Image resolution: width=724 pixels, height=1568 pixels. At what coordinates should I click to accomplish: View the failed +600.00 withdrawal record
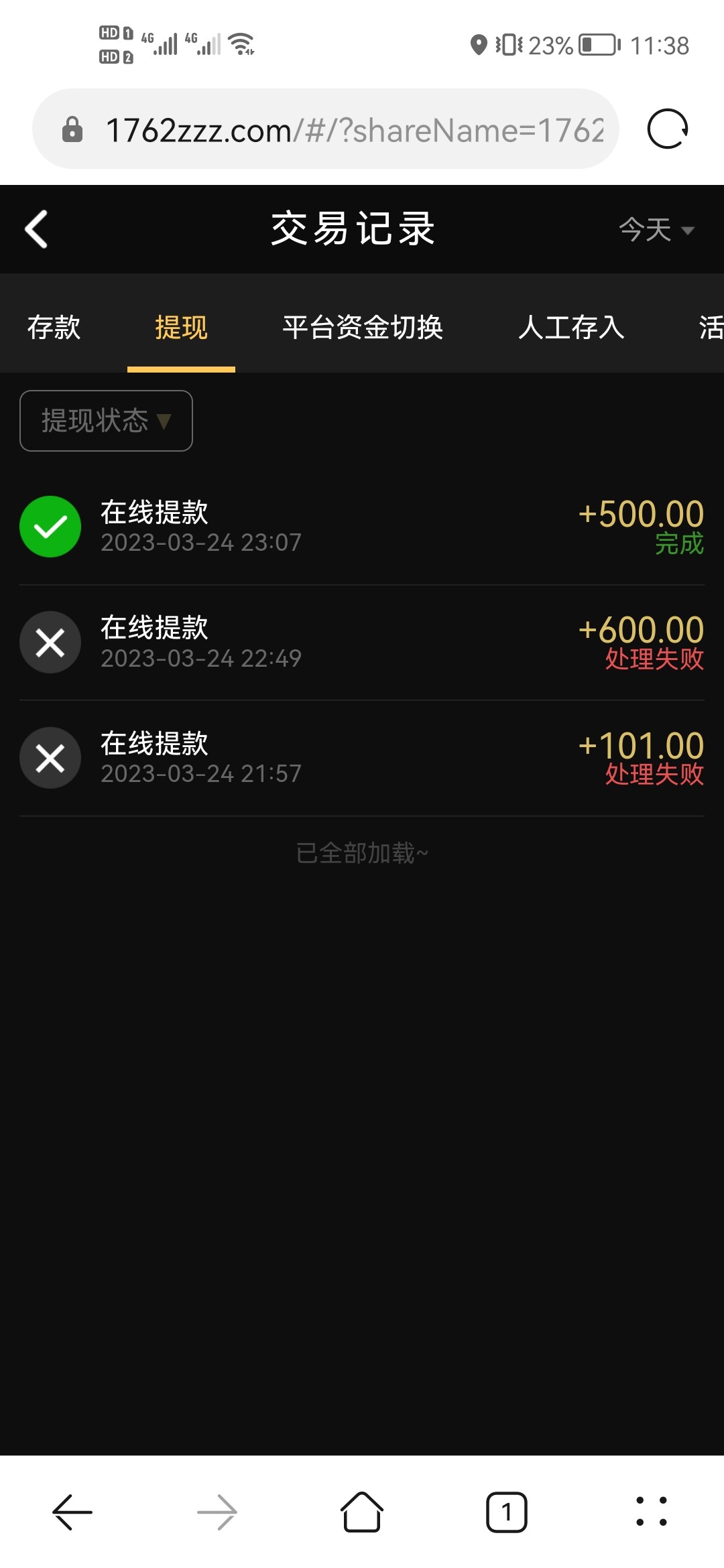pyautogui.click(x=362, y=643)
